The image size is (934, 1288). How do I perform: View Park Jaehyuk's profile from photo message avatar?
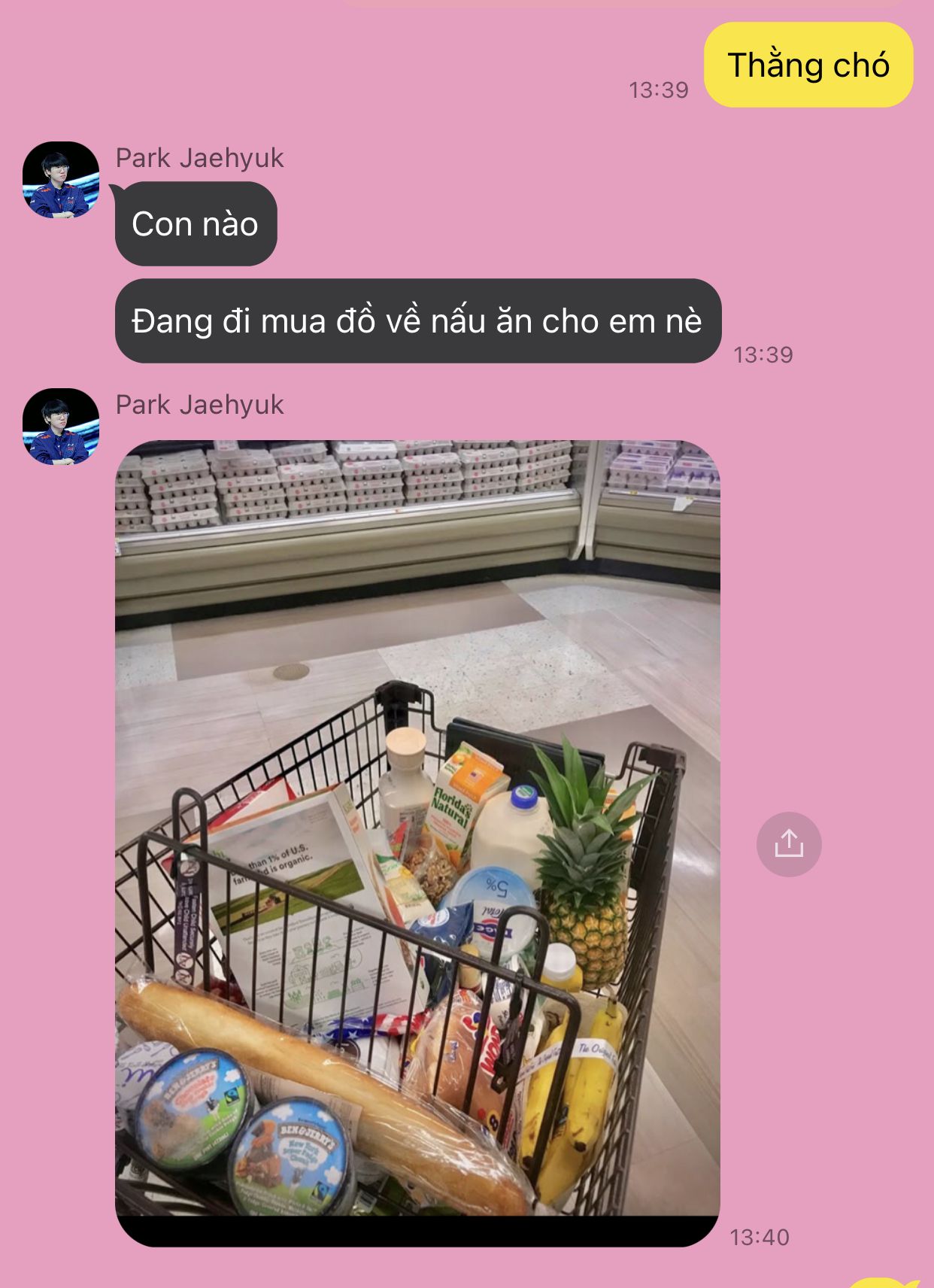pos(61,427)
